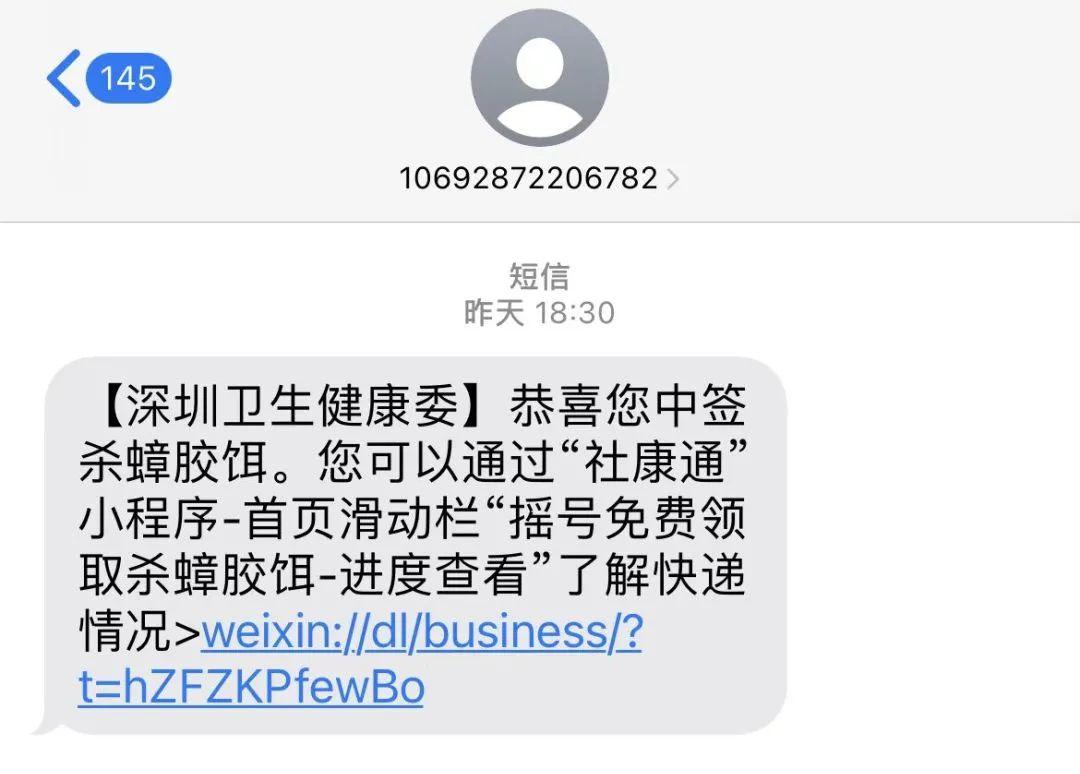Open contact details for 10692872206782
The height and width of the screenshot is (774, 1080).
pyautogui.click(x=539, y=178)
